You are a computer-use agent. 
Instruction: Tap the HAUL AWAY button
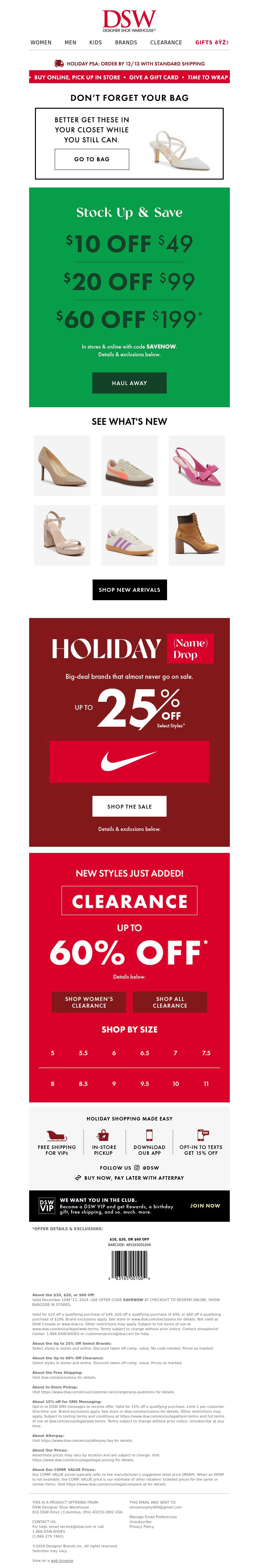(x=129, y=383)
